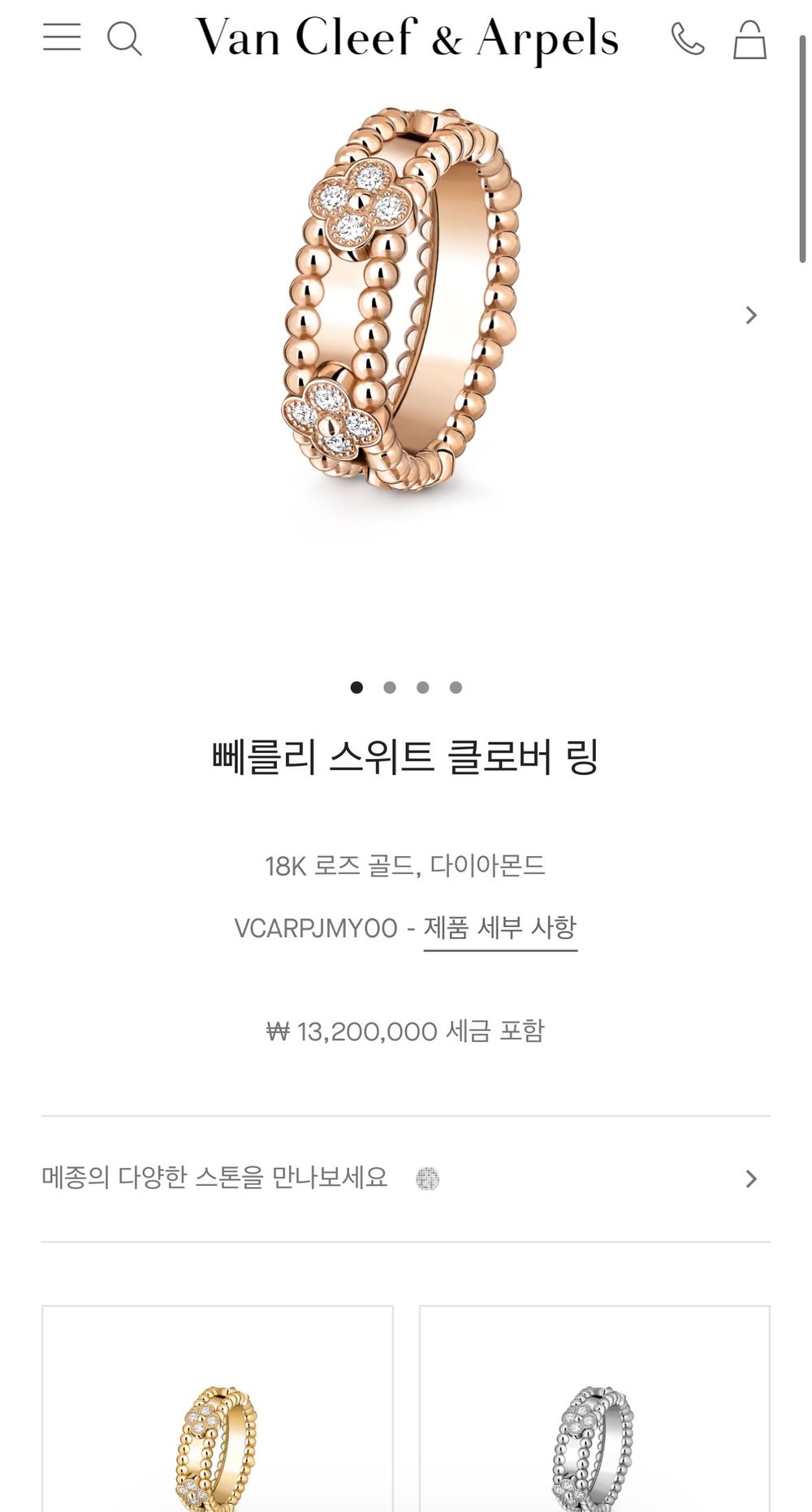This screenshot has height=1512, width=812.
Task: Open the hamburger menu
Action: (x=62, y=37)
